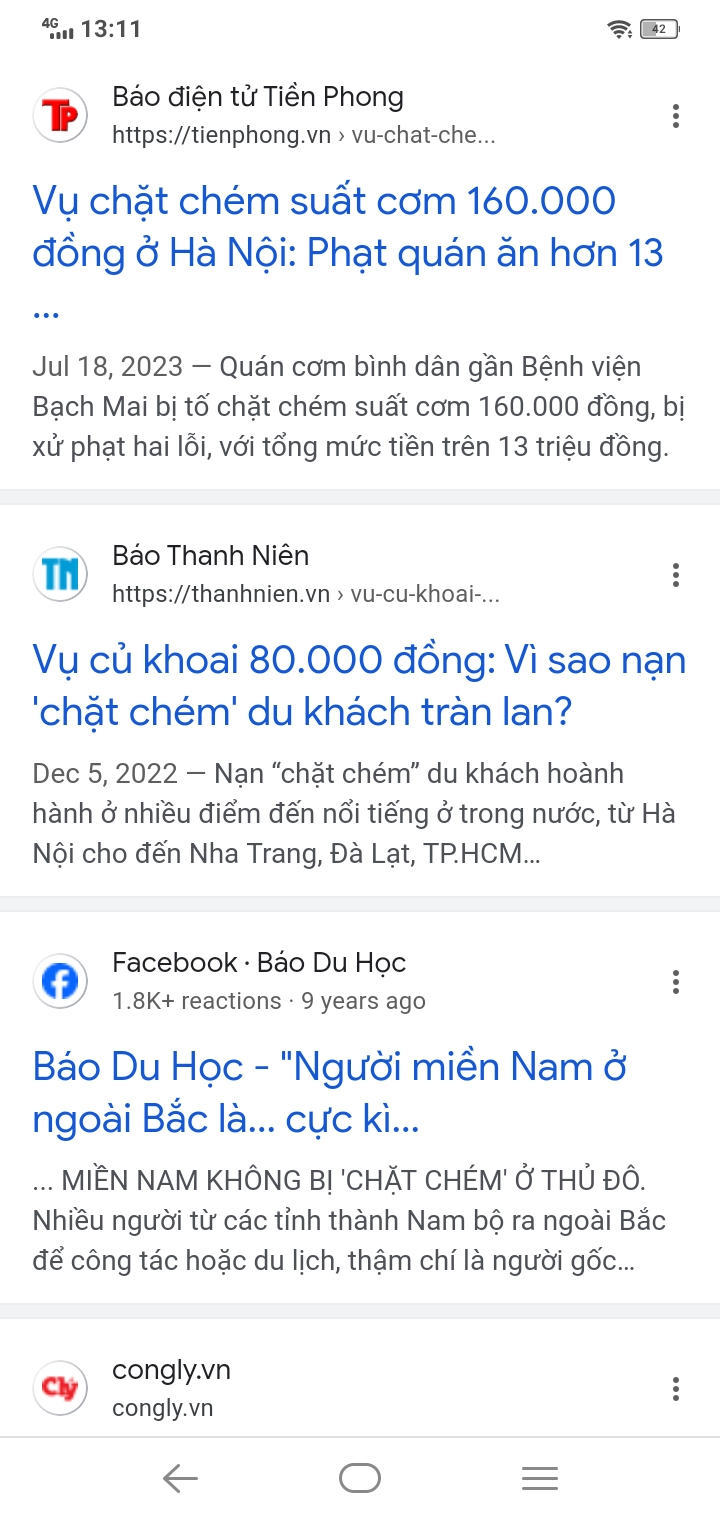The width and height of the screenshot is (720, 1520).
Task: Go back with the system back arrow
Action: (180, 1478)
